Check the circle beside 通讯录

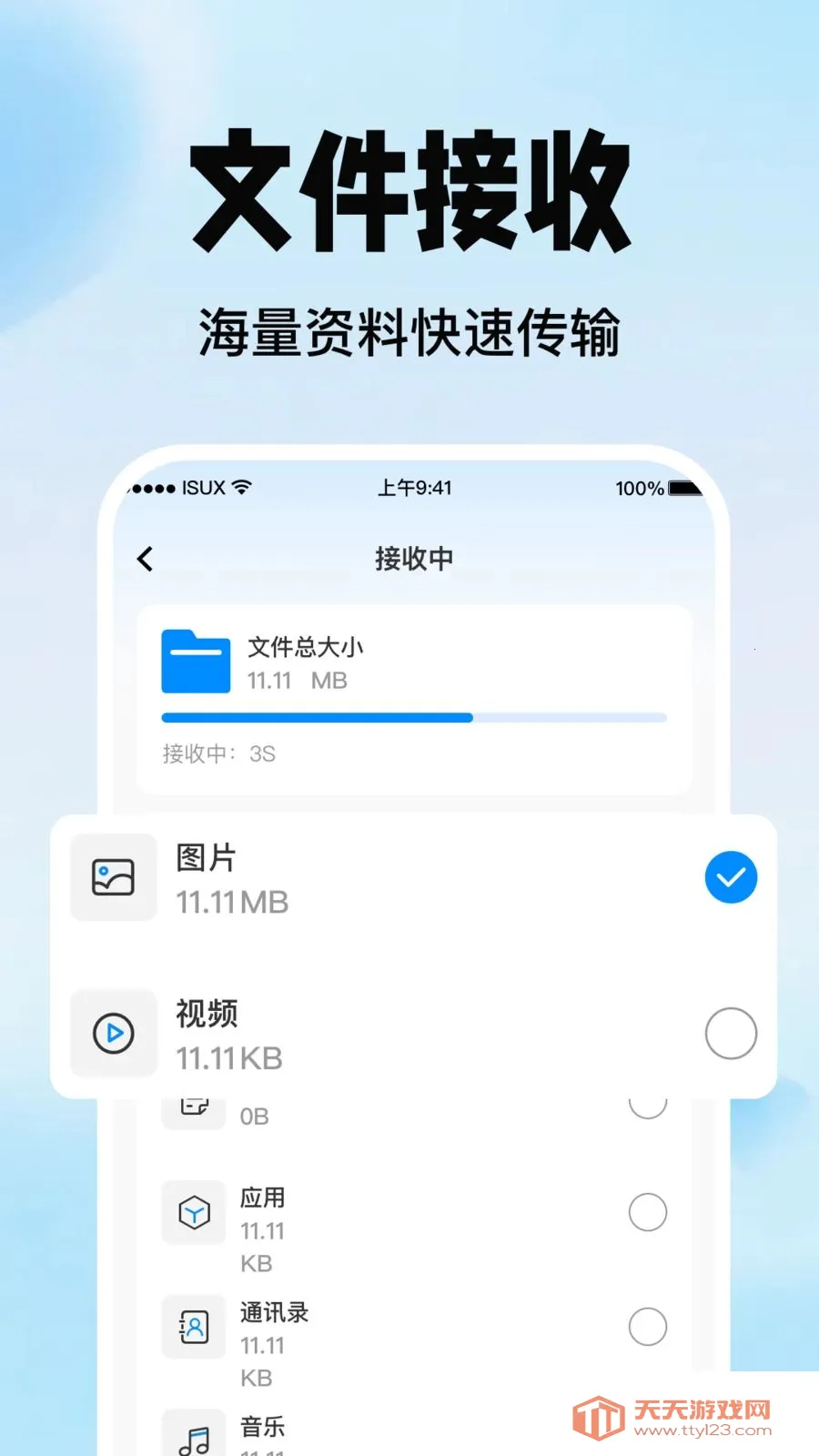(647, 1327)
